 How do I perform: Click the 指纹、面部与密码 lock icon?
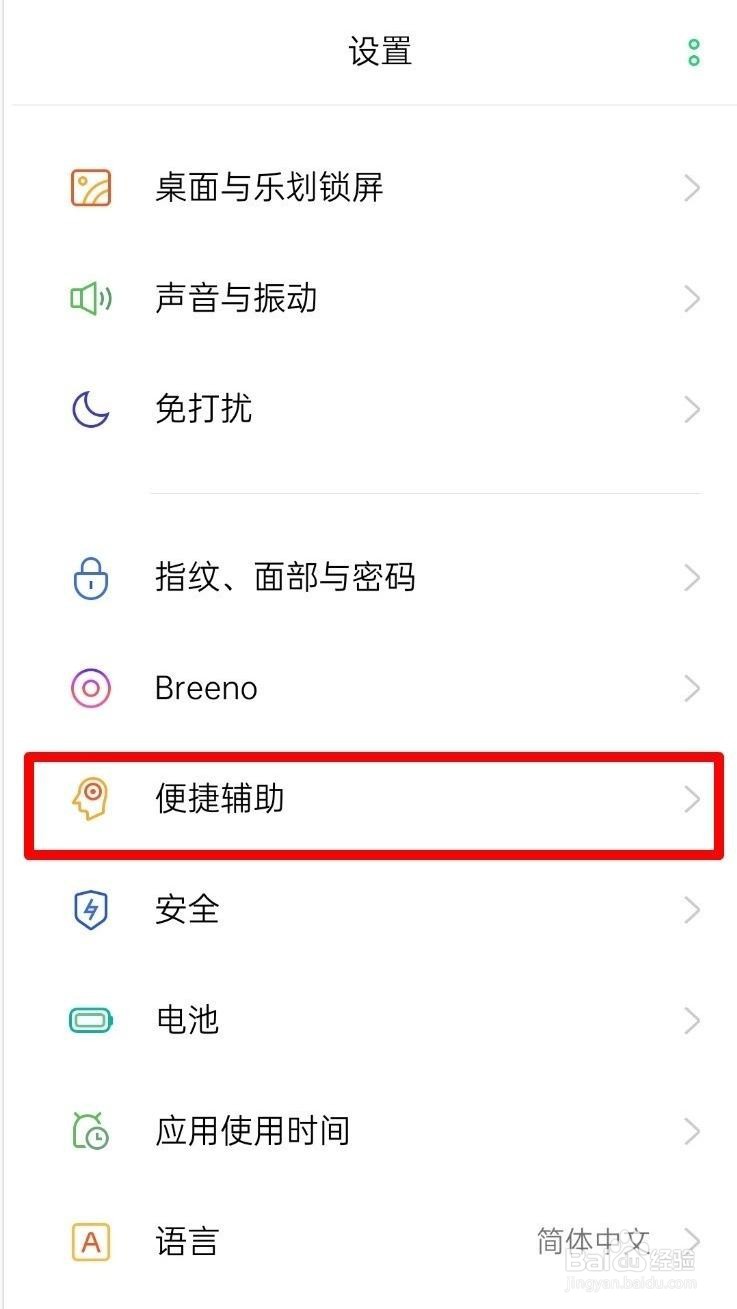[x=90, y=577]
